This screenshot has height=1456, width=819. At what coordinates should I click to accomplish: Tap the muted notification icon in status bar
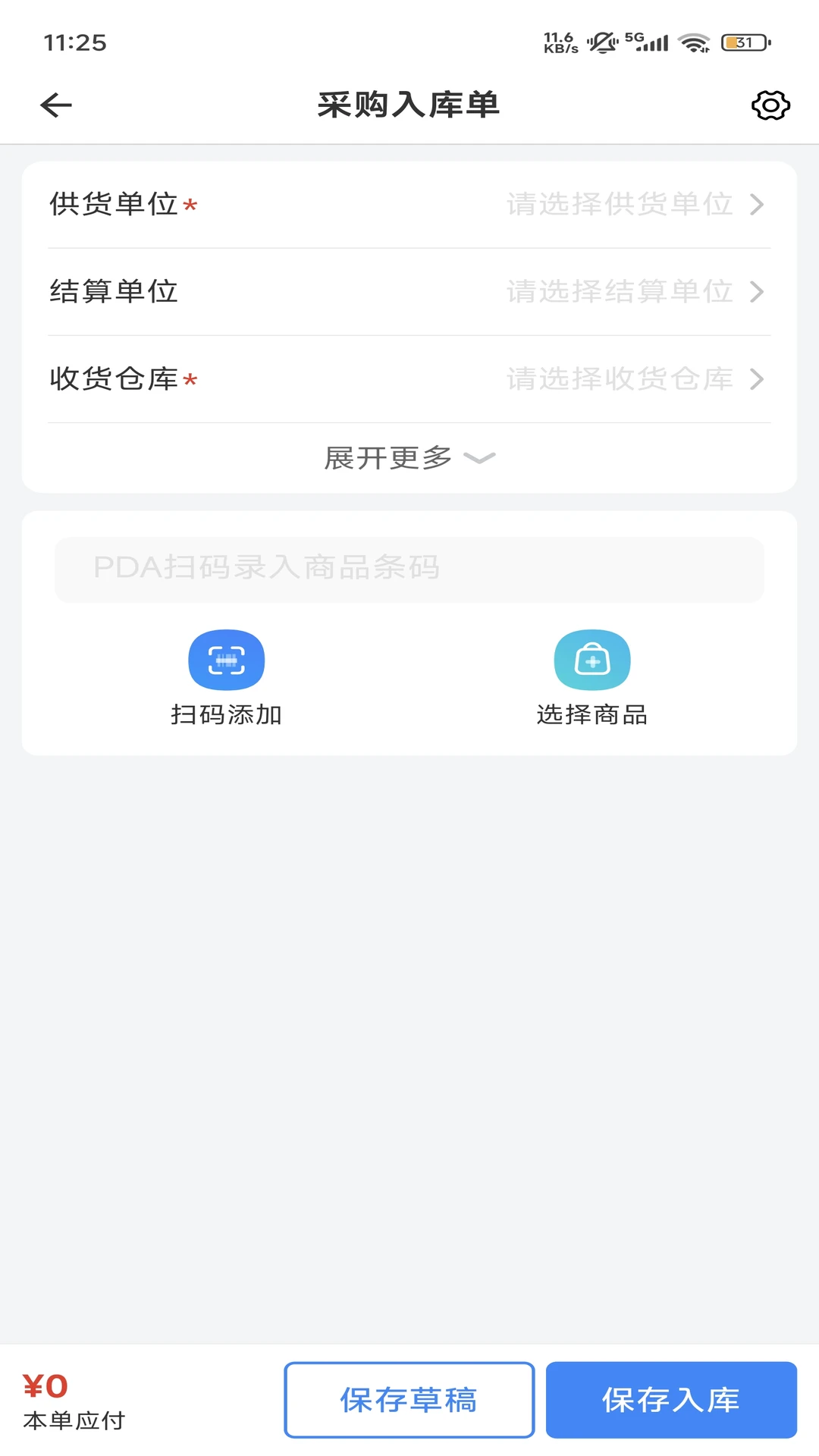[600, 43]
